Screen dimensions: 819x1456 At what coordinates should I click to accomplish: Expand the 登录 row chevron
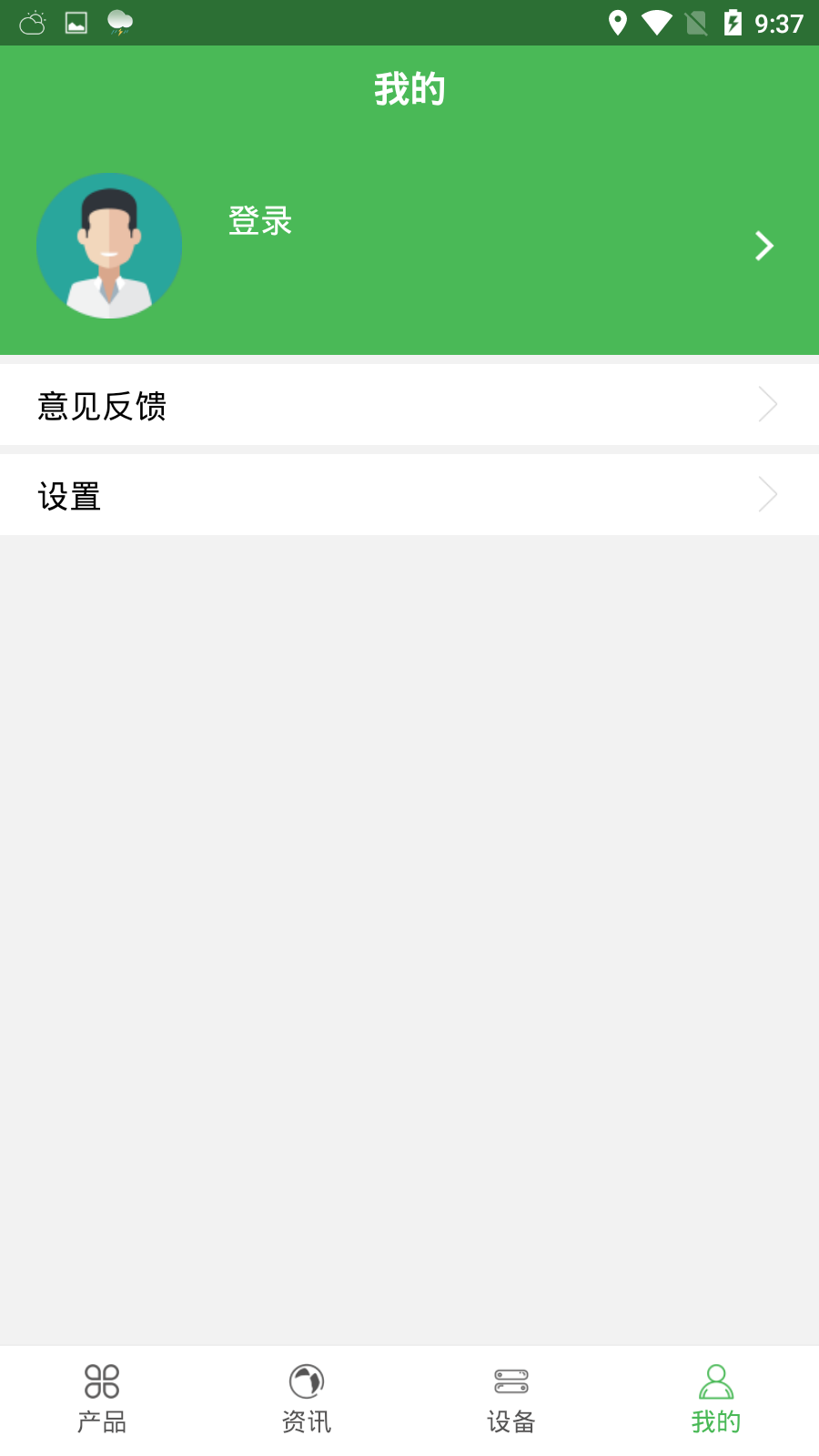click(x=763, y=246)
